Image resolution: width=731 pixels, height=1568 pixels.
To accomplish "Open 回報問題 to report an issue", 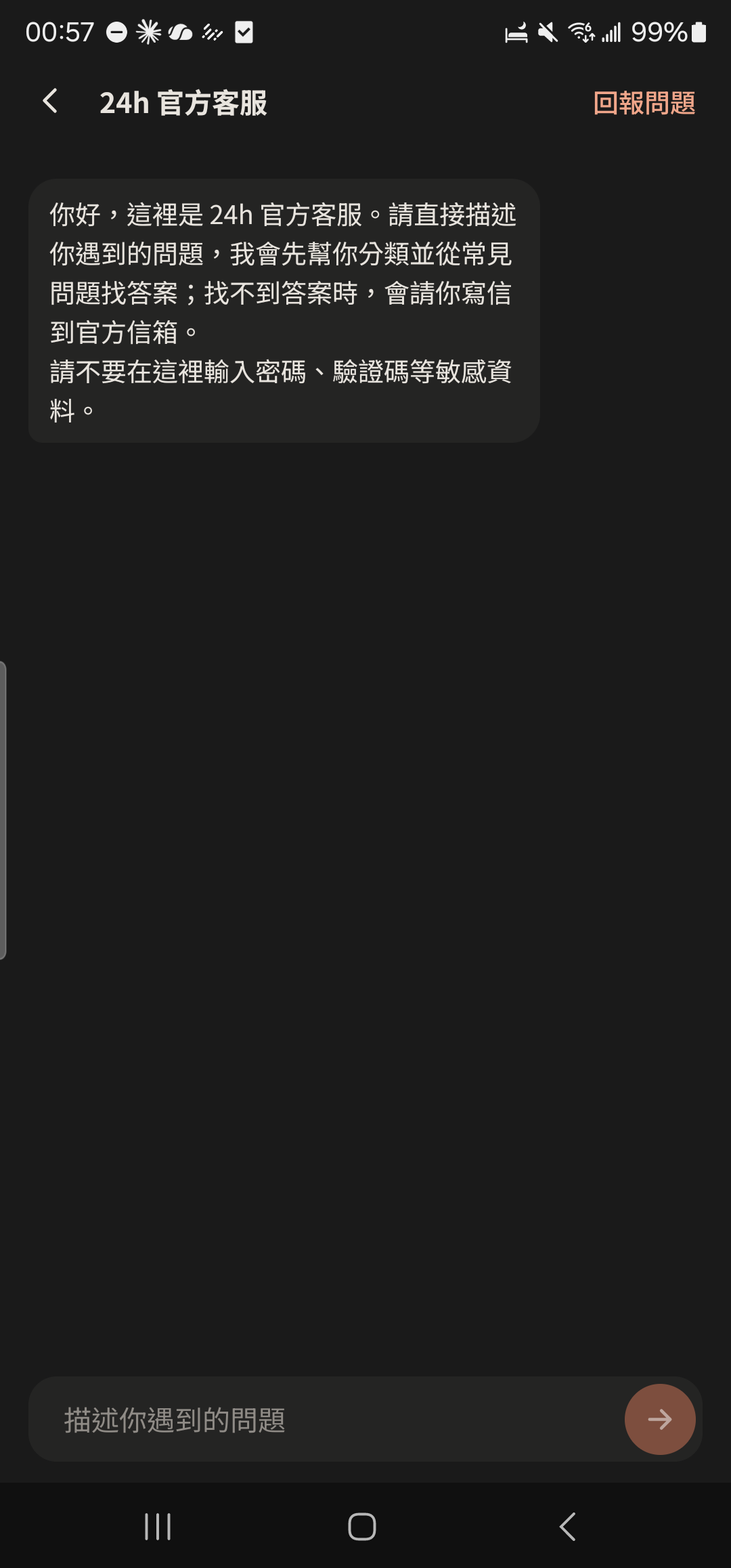I will [x=644, y=103].
